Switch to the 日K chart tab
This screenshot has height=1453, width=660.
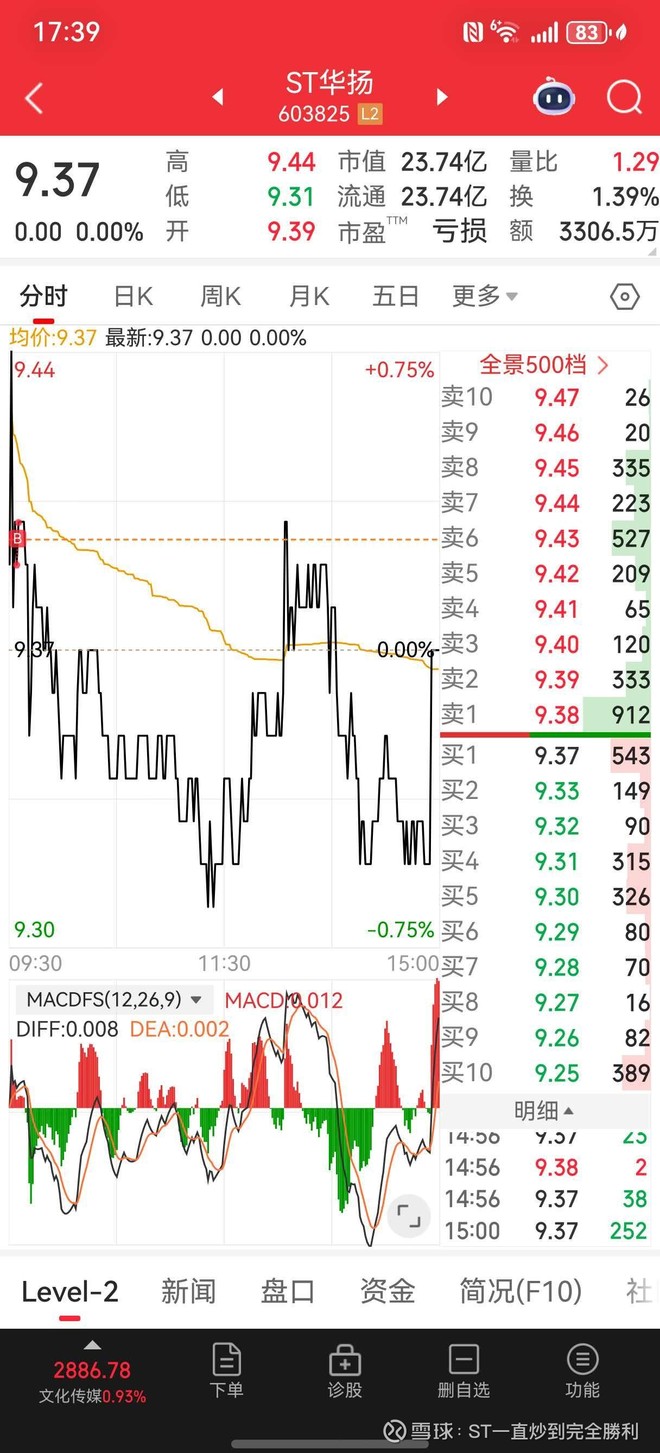133,296
